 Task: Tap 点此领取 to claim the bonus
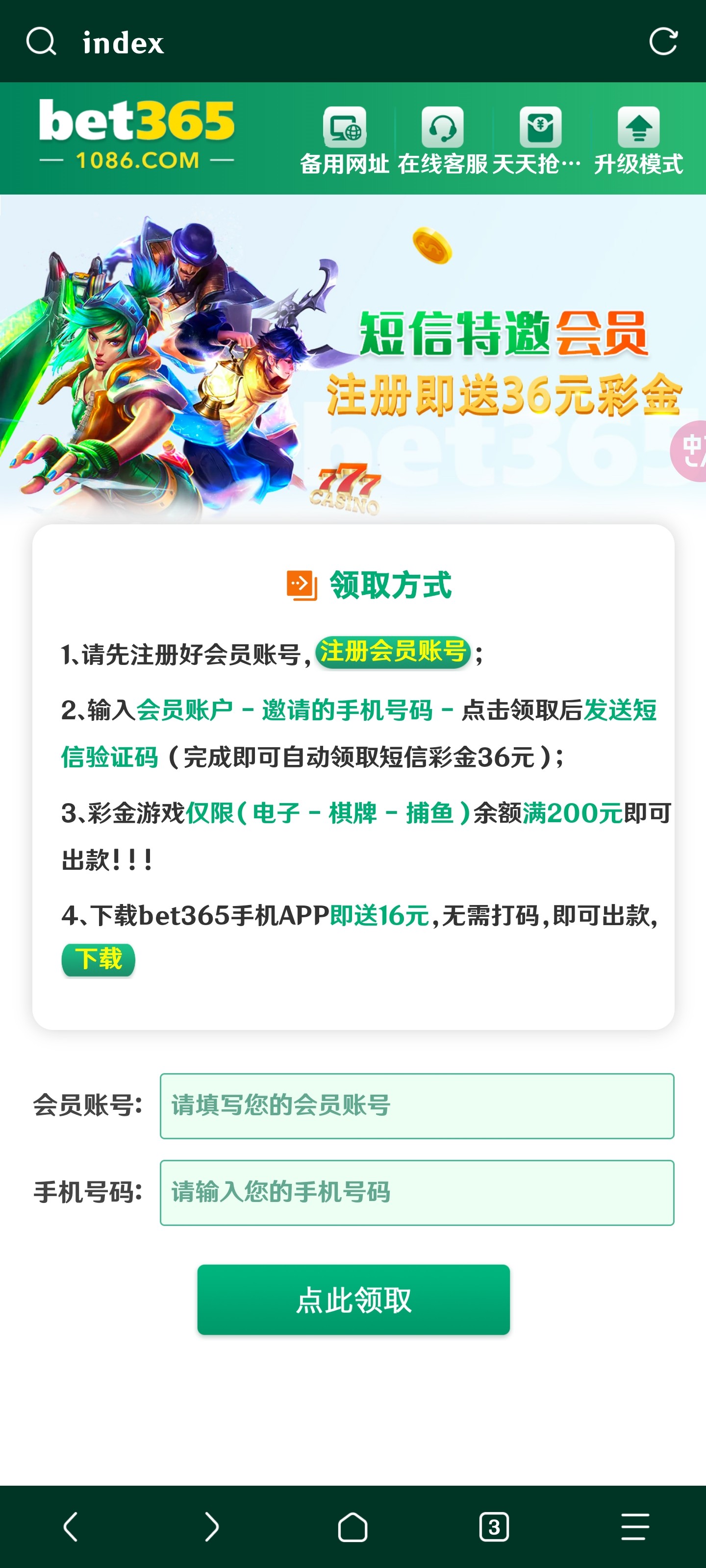point(353,1299)
